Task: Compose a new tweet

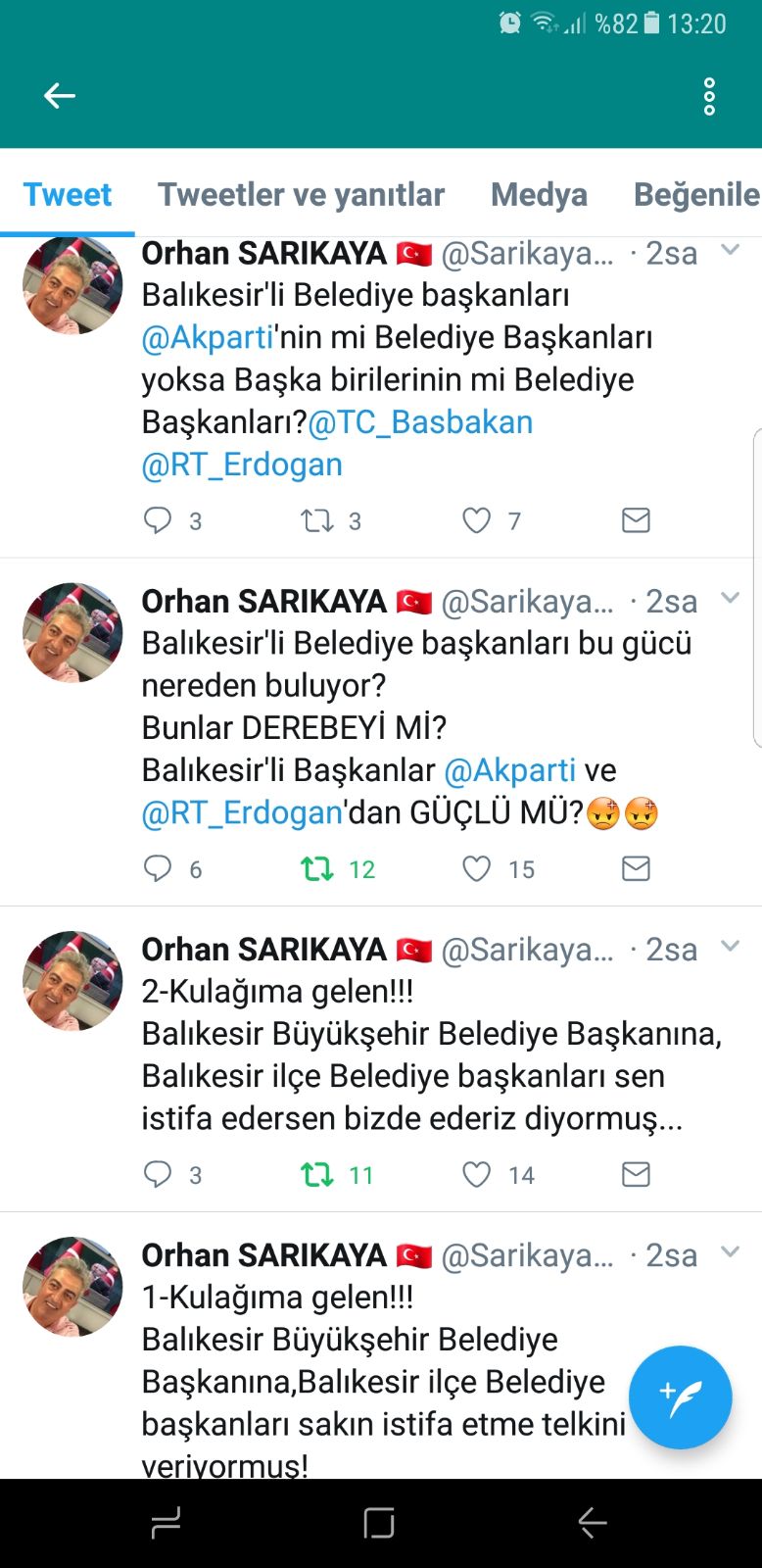Action: (x=680, y=1397)
